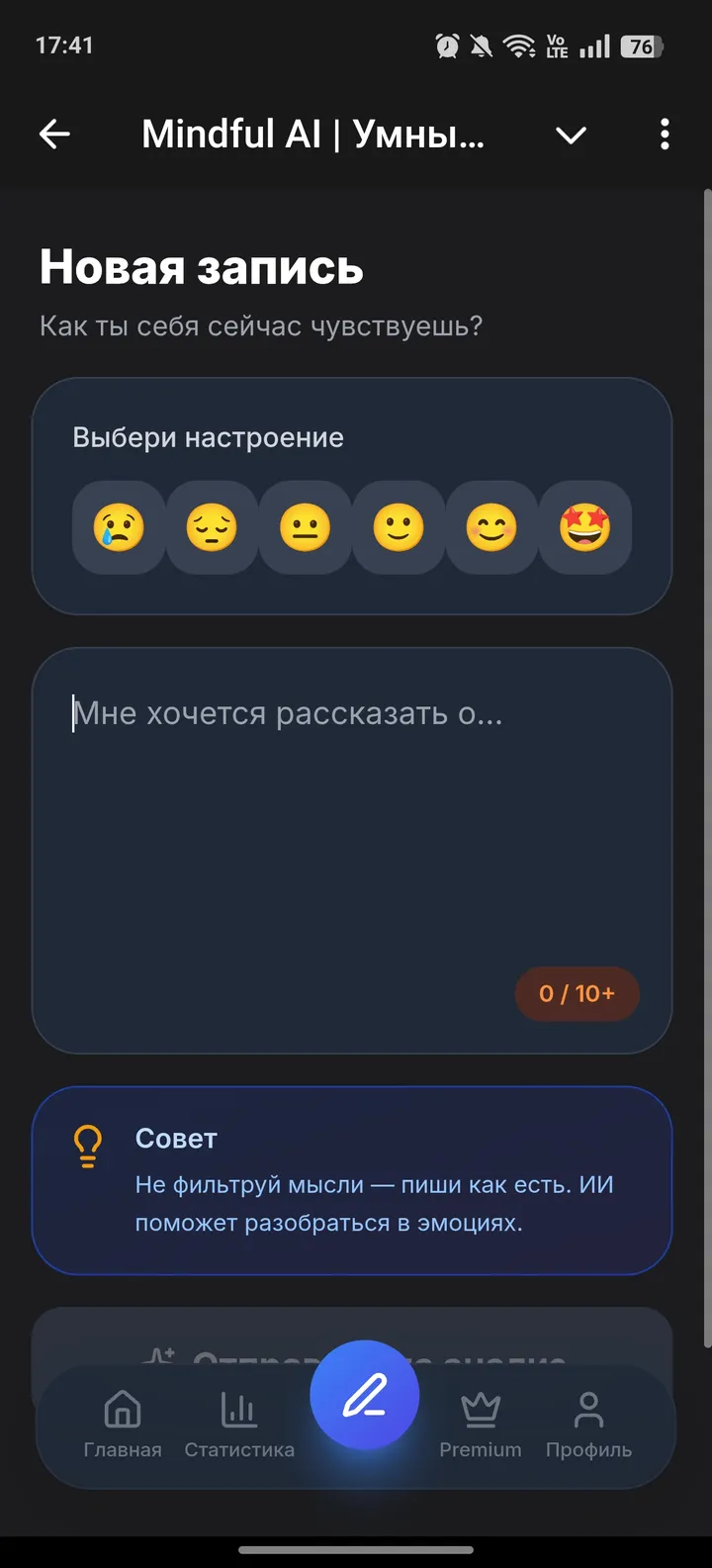This screenshot has width=712, height=1568.
Task: Open Premium via the crown icon
Action: pos(481,1408)
